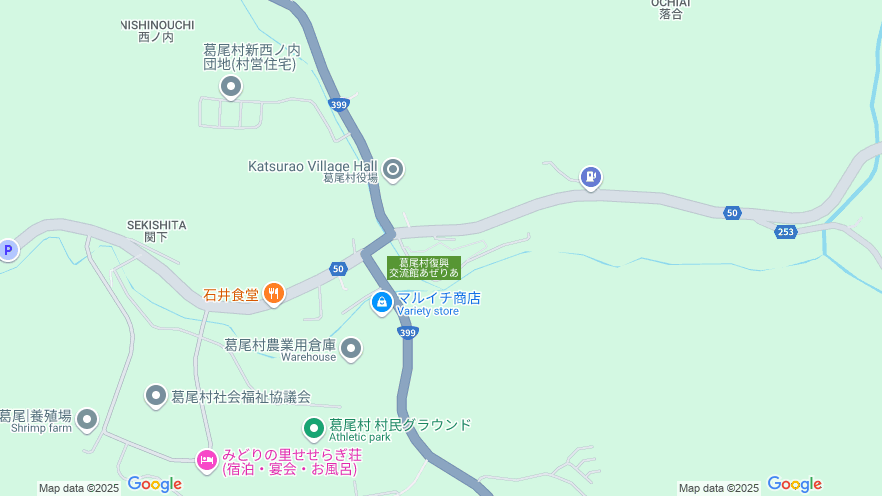The width and height of the screenshot is (882, 496).
Task: Open Katsurao Village Hall place marker
Action: 393,170
